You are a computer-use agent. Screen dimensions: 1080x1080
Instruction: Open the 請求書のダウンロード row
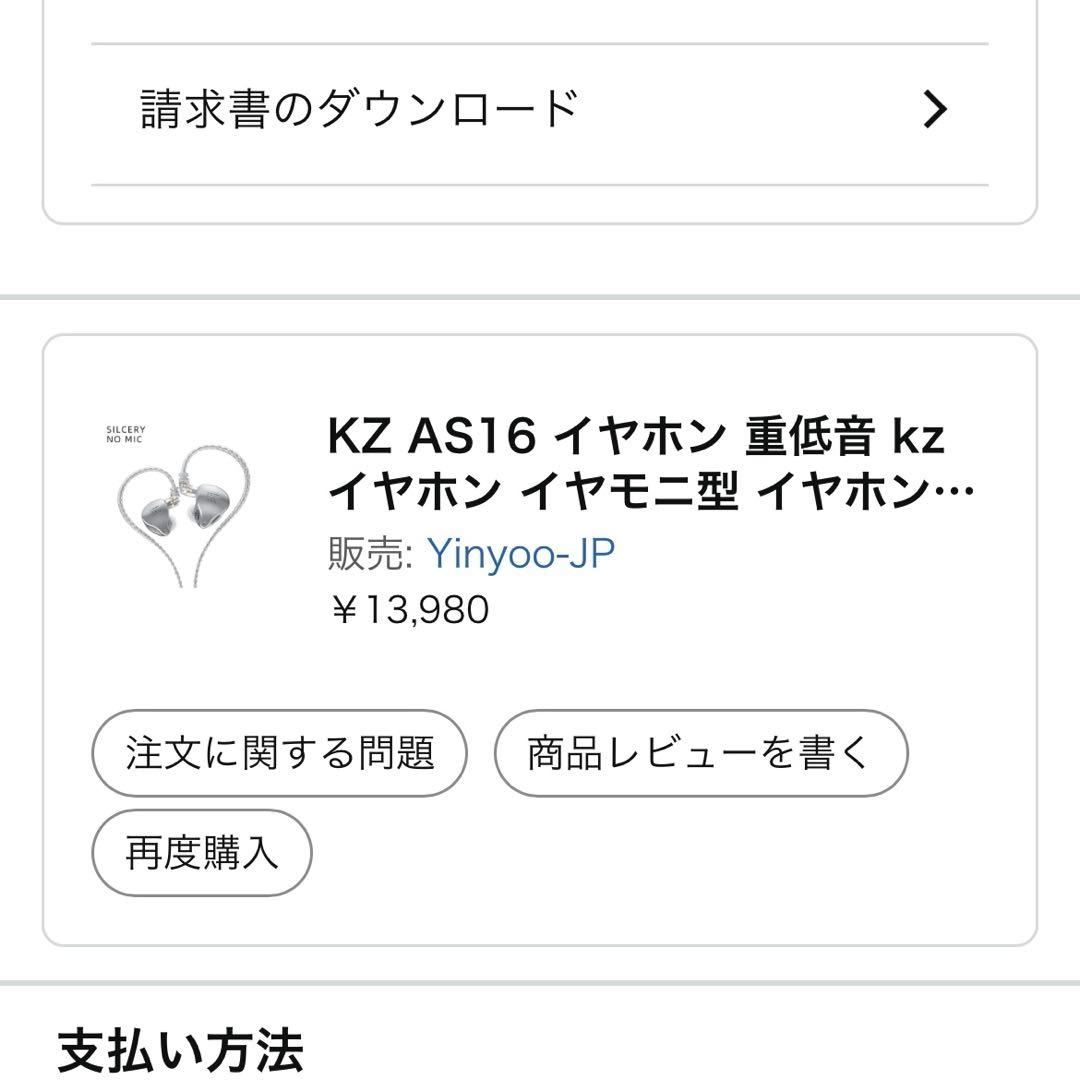click(540, 110)
